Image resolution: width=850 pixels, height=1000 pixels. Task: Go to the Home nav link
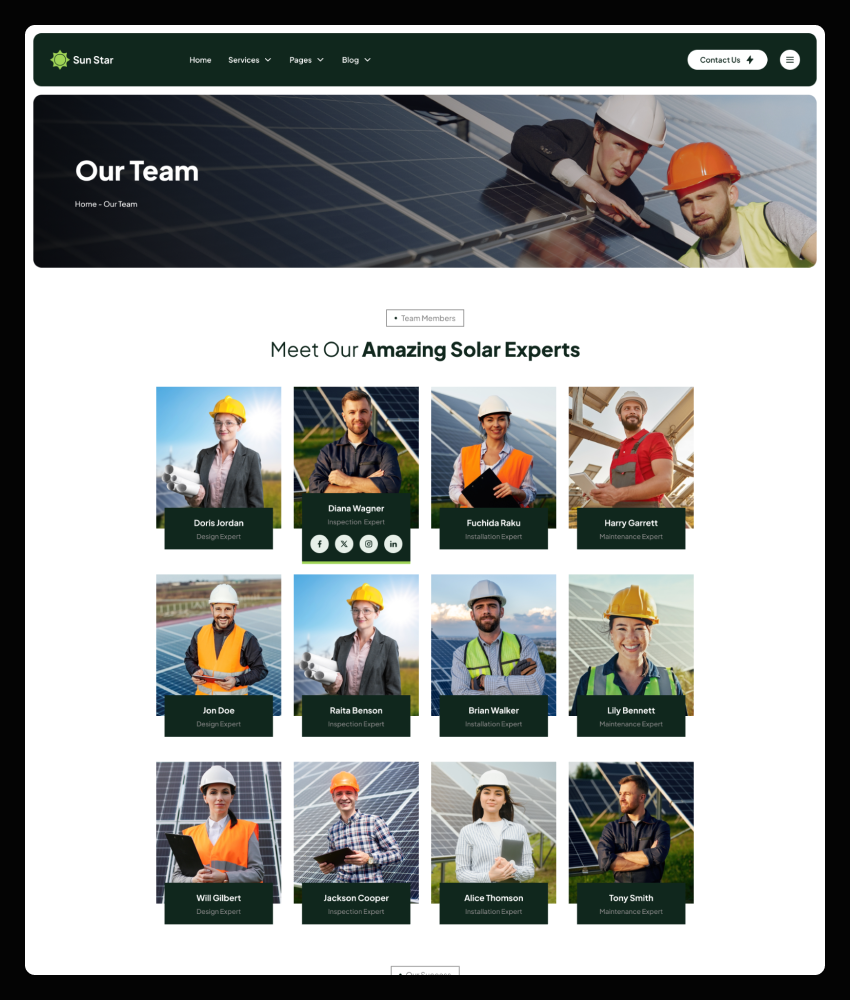[x=200, y=60]
